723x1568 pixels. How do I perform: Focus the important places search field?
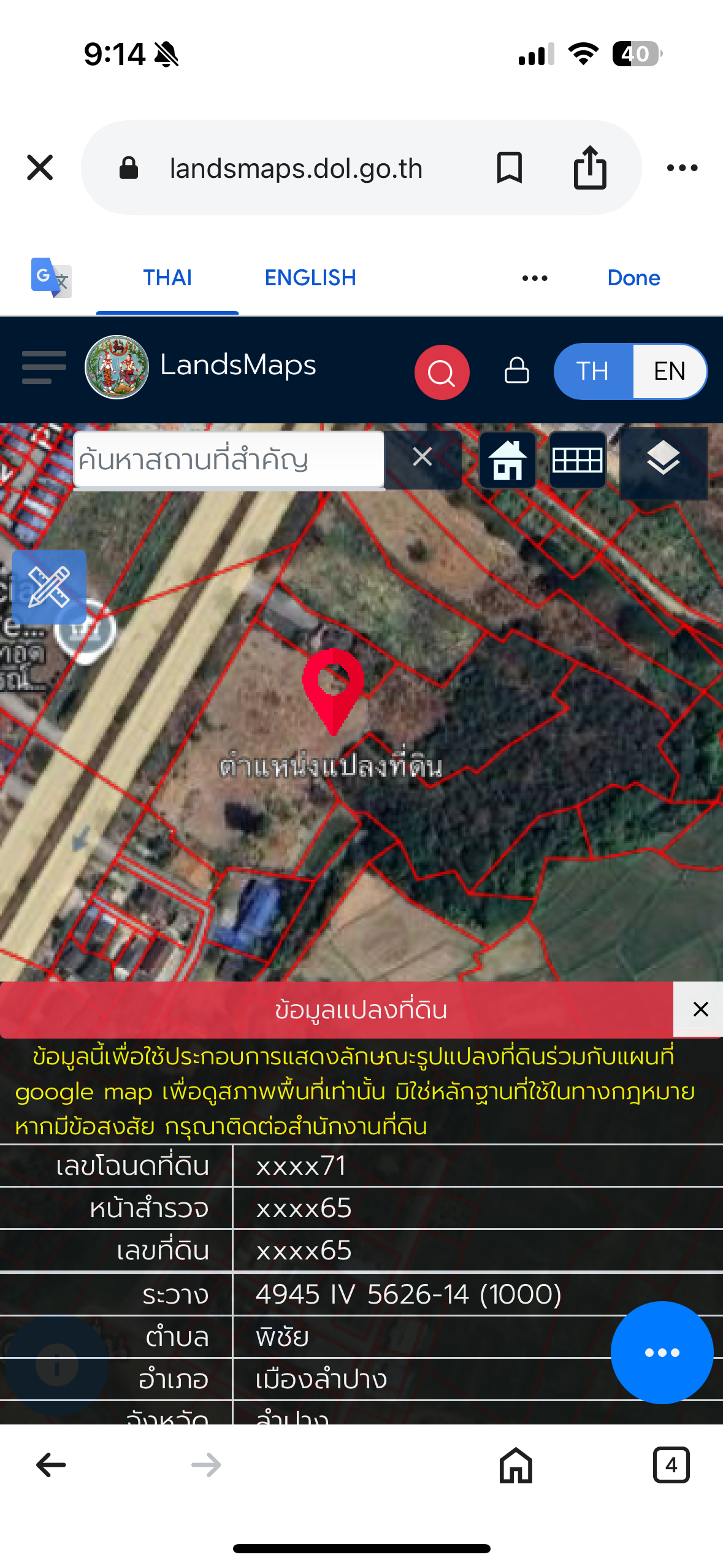pyautogui.click(x=228, y=459)
